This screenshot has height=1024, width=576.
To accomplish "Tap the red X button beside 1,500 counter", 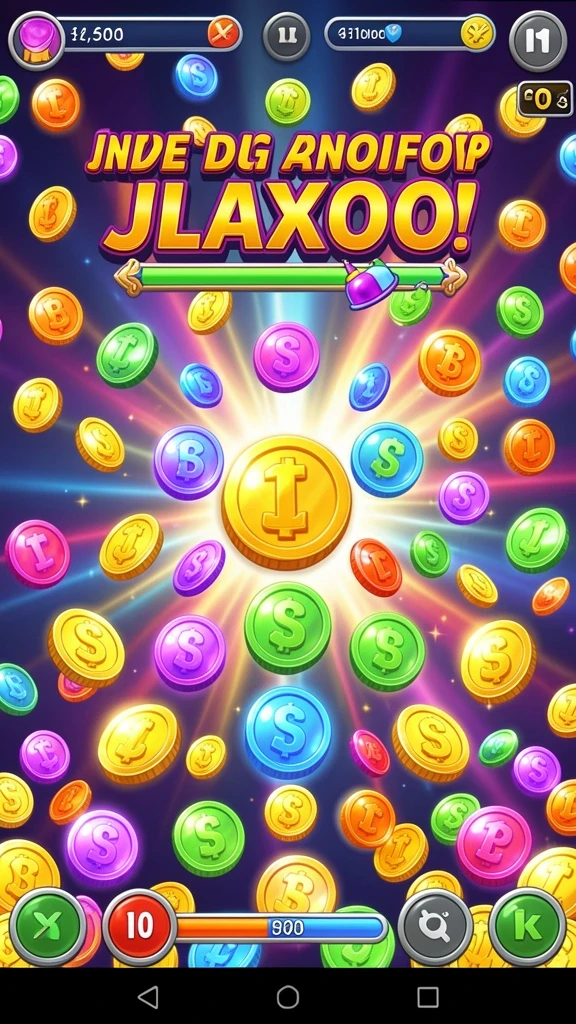I will pos(223,33).
